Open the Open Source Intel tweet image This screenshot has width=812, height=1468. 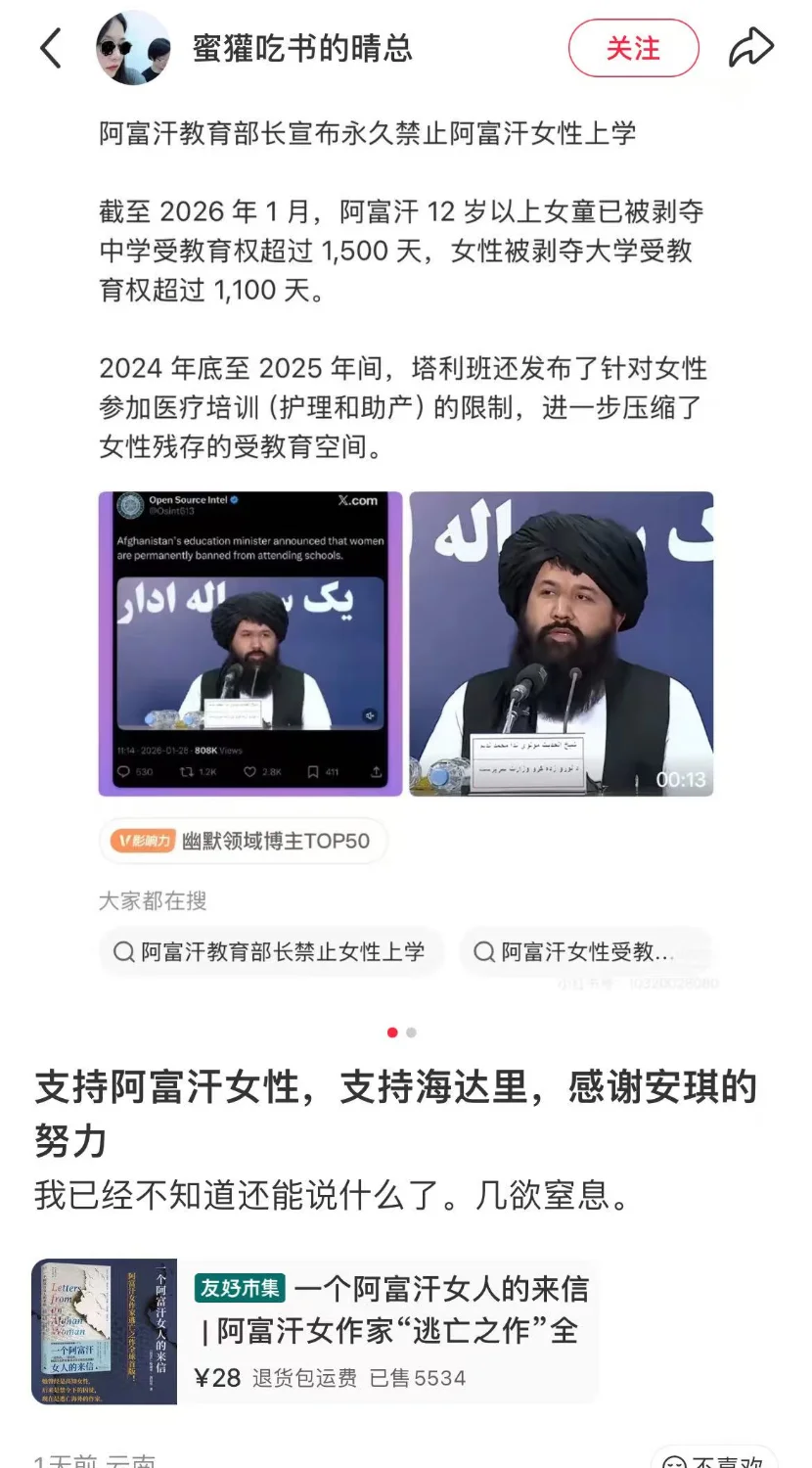250,643
